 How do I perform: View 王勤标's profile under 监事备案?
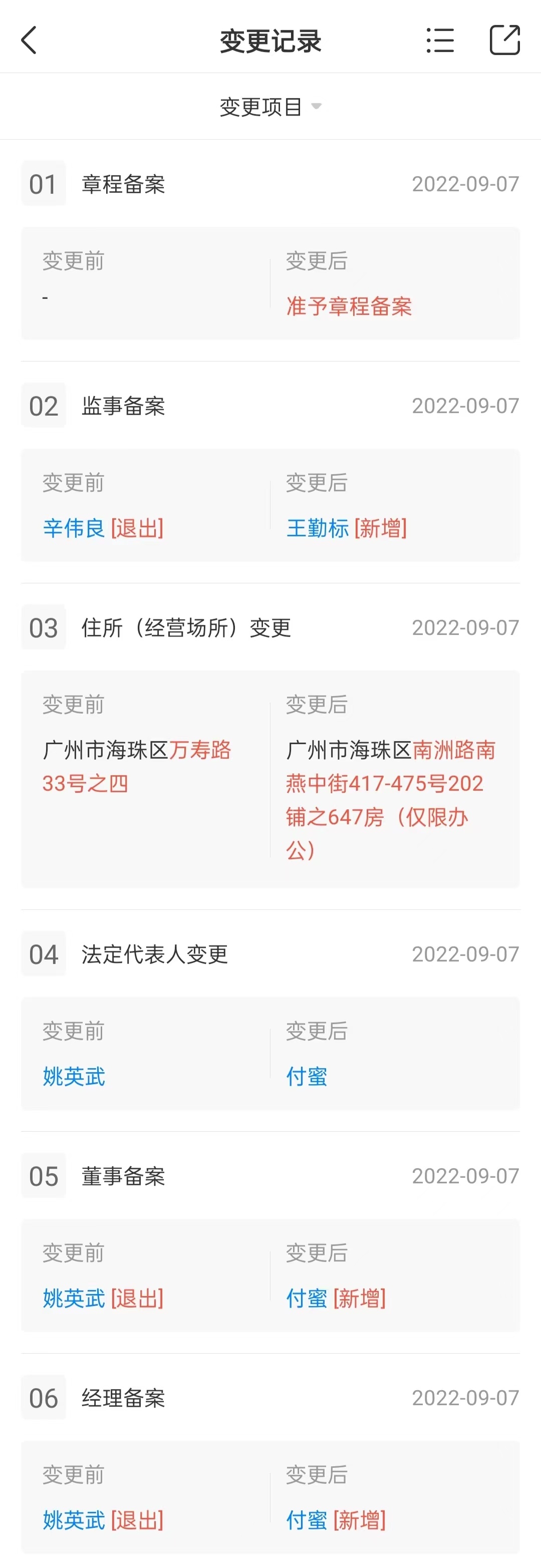click(317, 528)
